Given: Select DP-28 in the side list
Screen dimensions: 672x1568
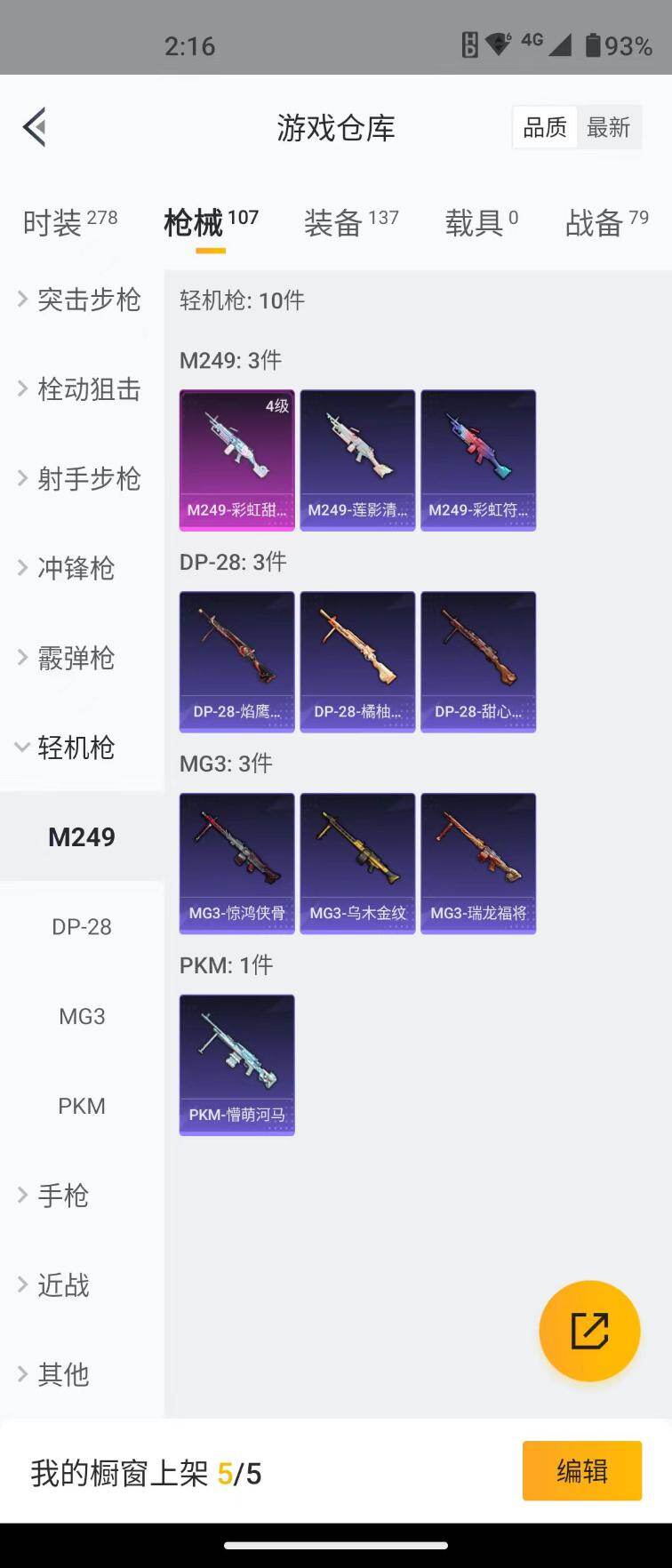Looking at the screenshot, I should [x=82, y=926].
